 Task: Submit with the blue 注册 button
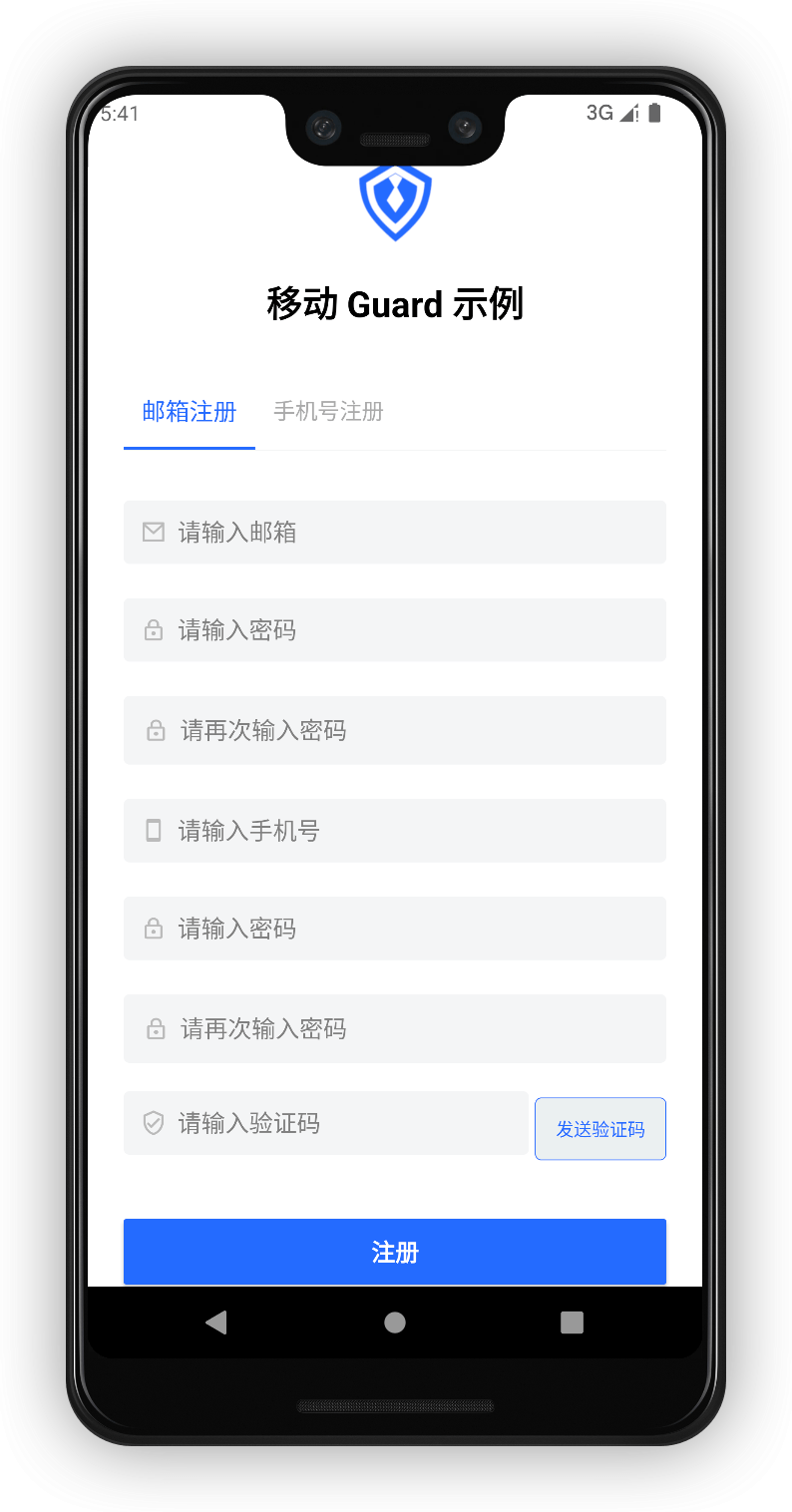(394, 1252)
